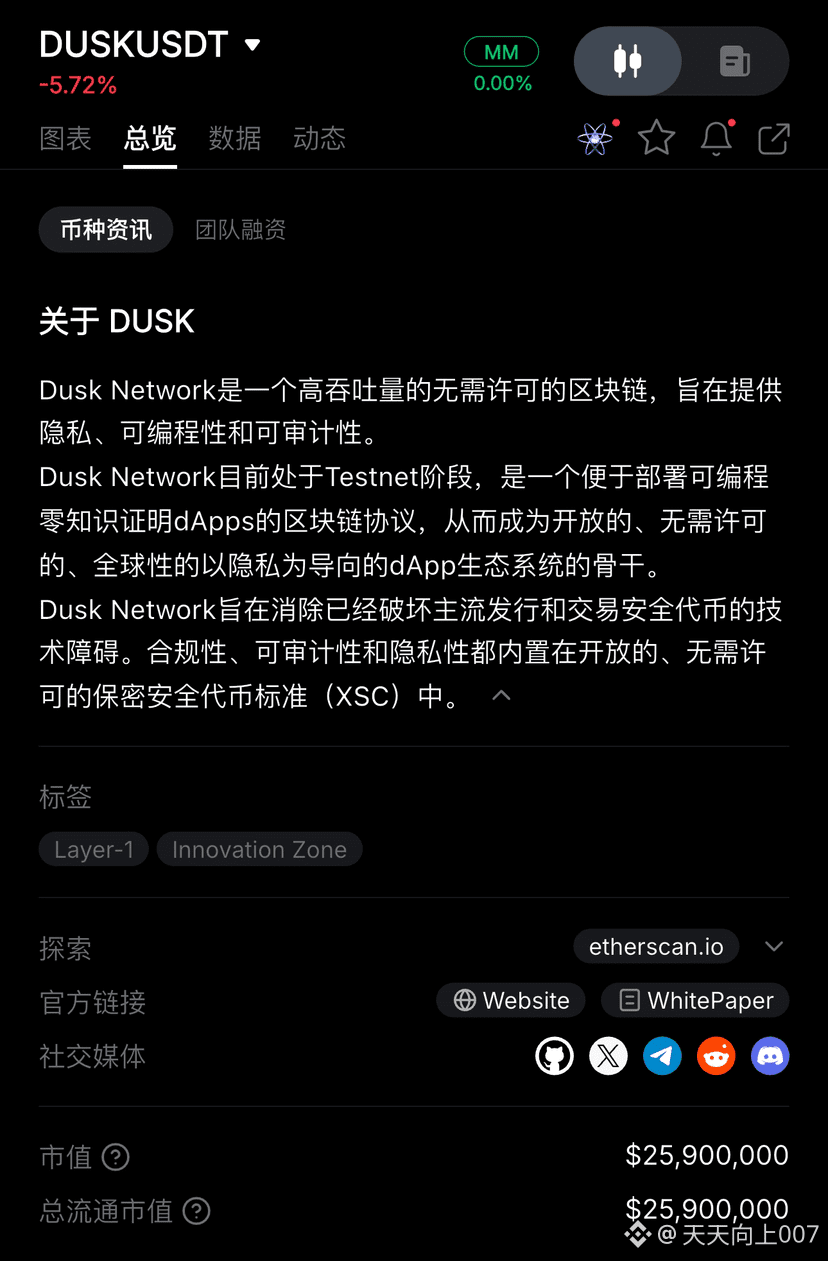
Task: Switch to the 图表 tab
Action: [x=65, y=138]
